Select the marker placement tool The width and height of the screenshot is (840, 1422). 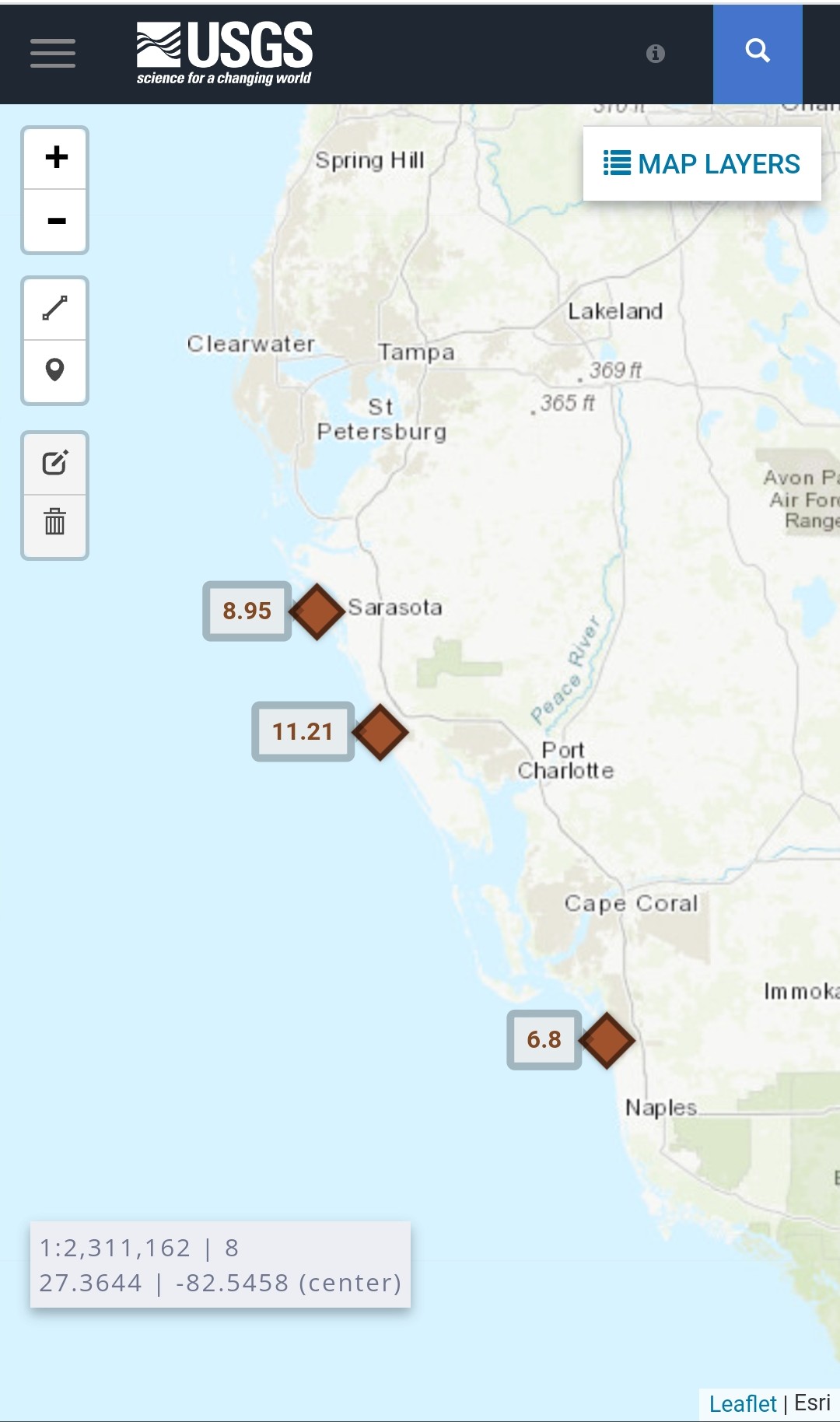[x=55, y=370]
